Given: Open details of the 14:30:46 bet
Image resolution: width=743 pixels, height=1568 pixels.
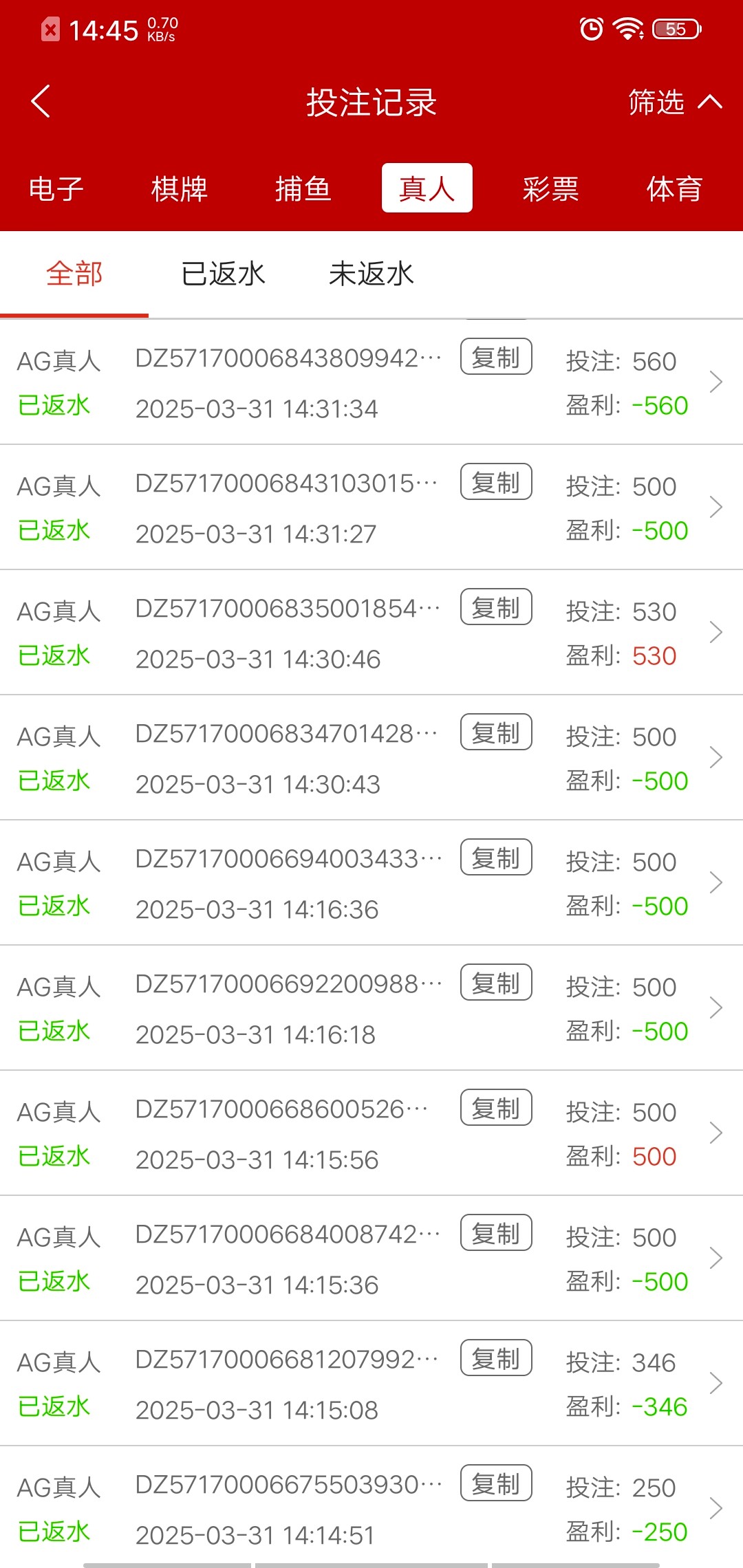Looking at the screenshot, I should [715, 633].
